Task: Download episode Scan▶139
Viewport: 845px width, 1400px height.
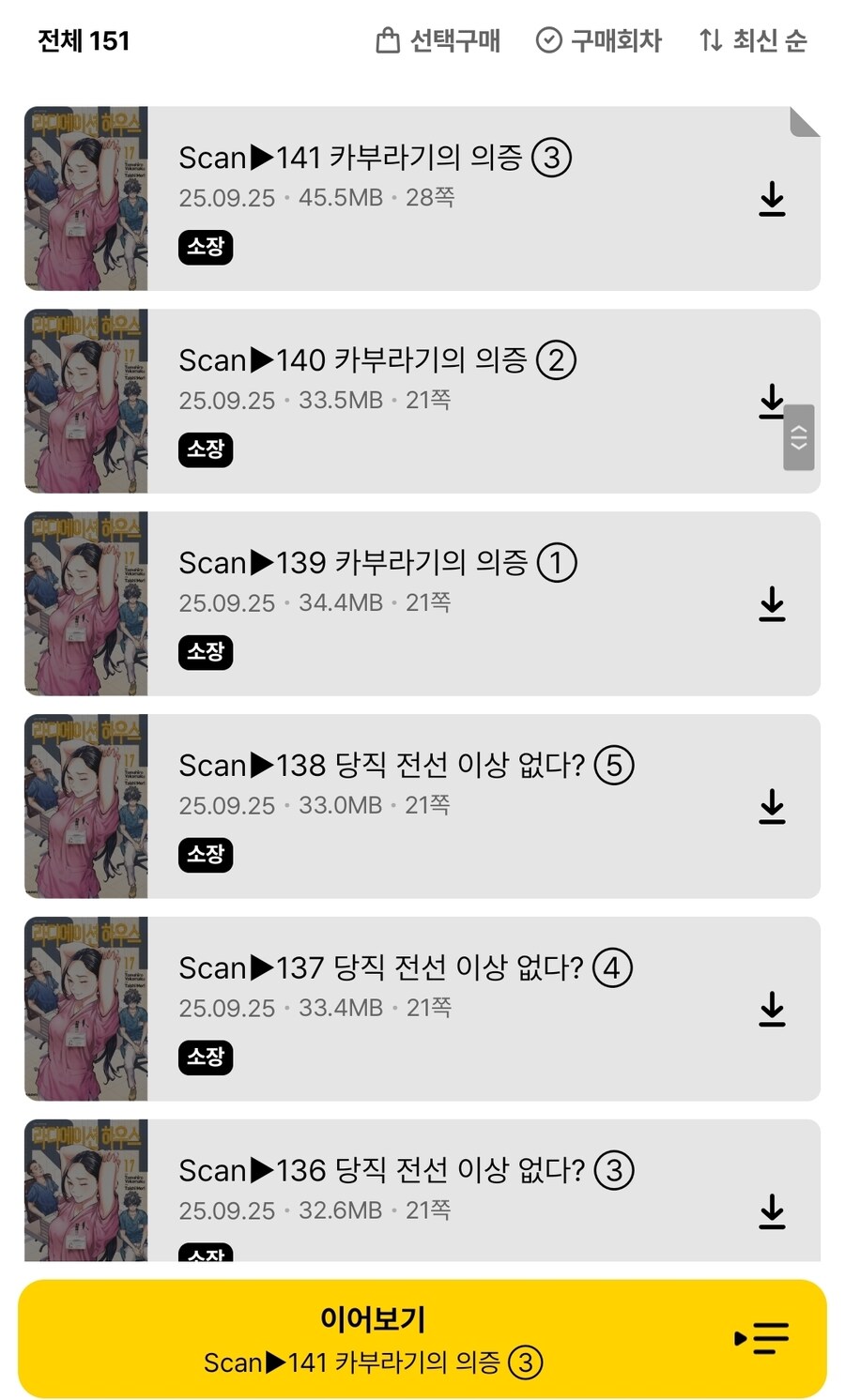Action: [772, 604]
